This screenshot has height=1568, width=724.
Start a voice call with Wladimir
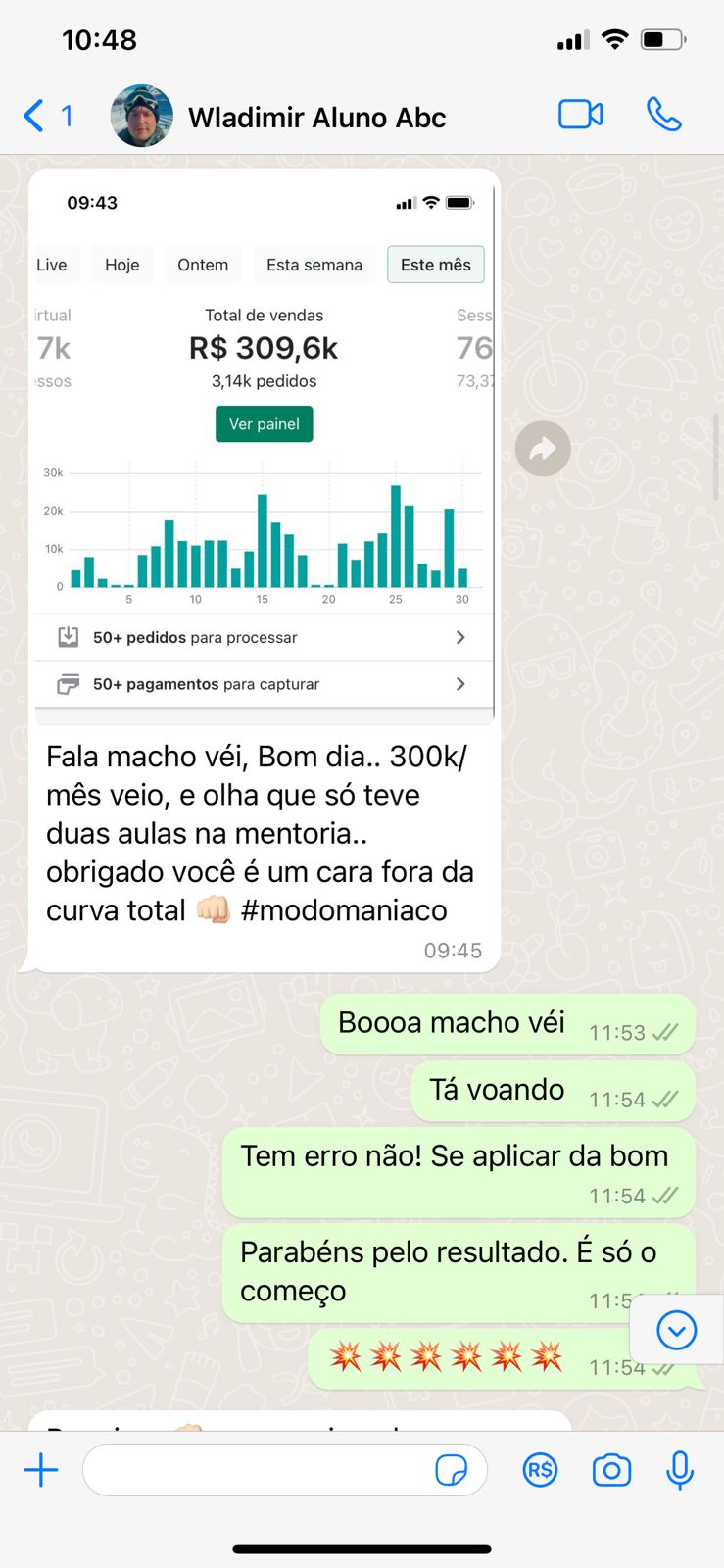(x=663, y=116)
